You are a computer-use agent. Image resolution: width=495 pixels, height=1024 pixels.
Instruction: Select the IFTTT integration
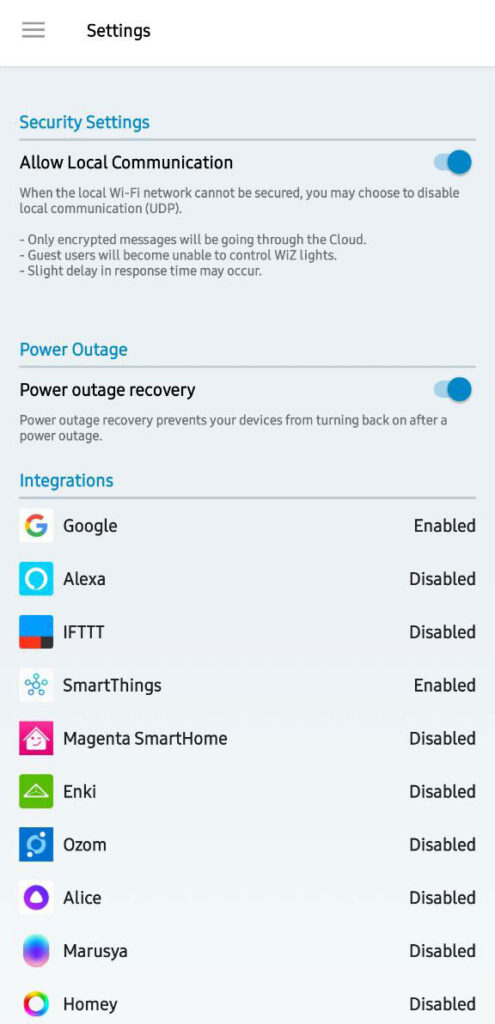pyautogui.click(x=248, y=632)
